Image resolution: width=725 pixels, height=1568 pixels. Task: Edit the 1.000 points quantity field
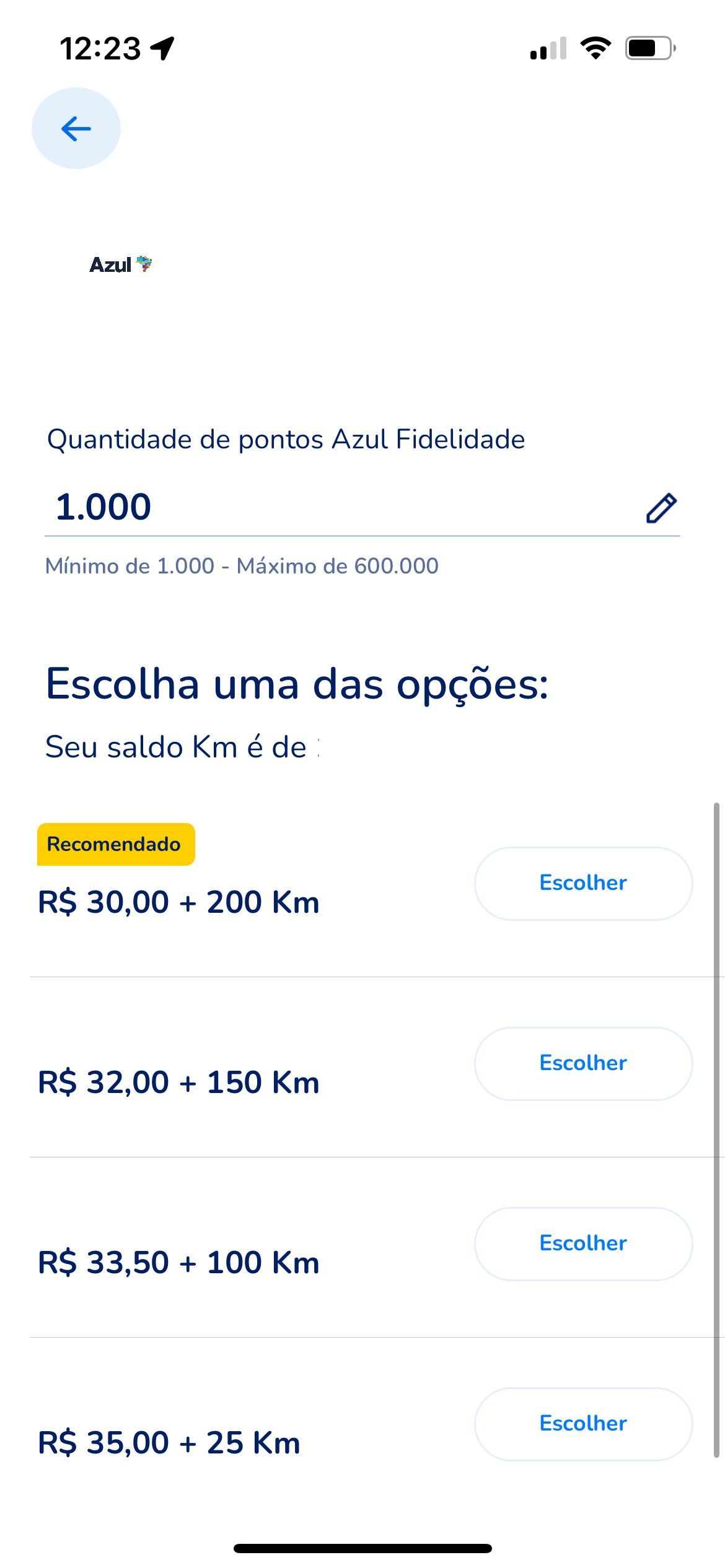362,507
